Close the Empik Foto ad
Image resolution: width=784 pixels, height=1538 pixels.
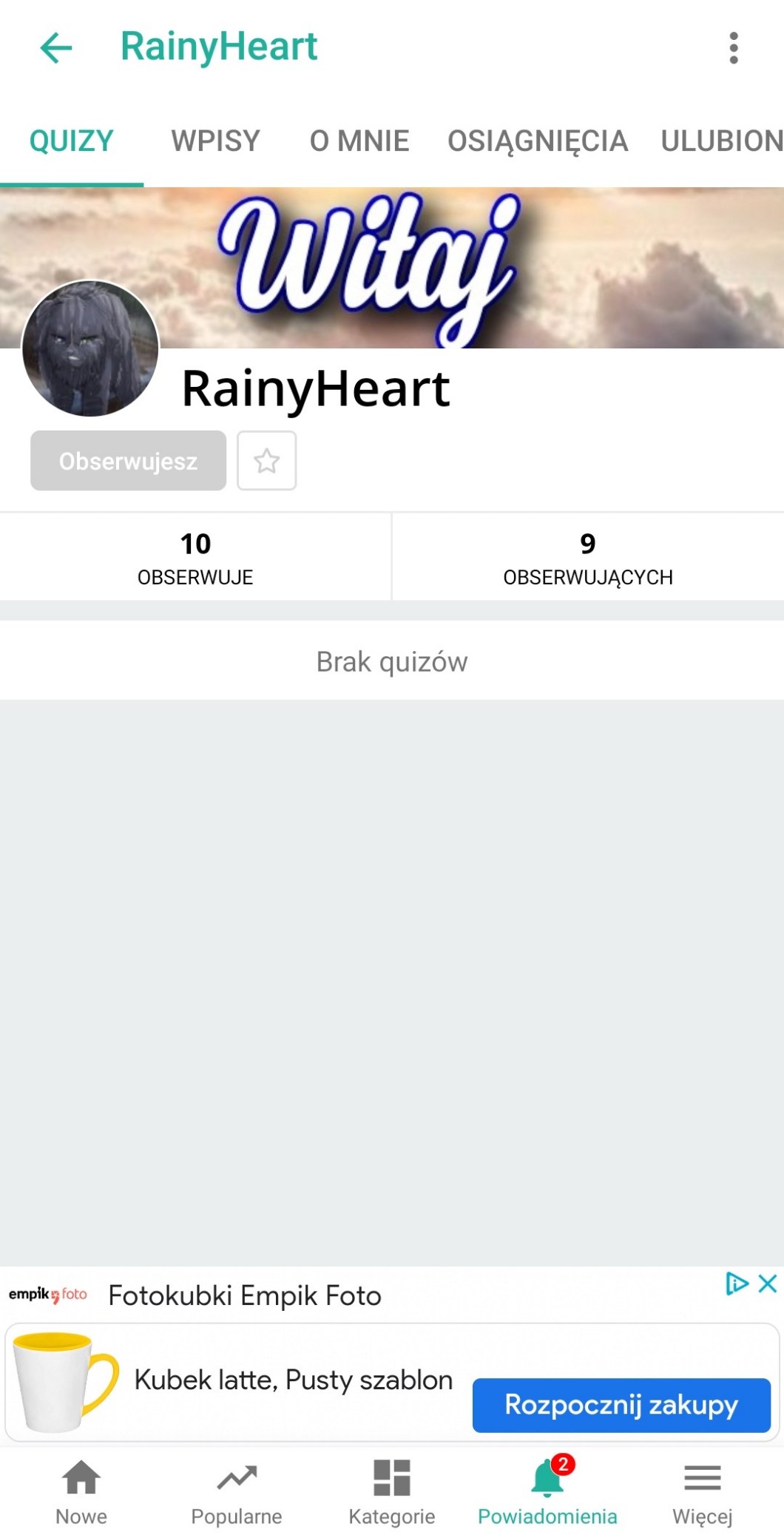click(768, 1284)
